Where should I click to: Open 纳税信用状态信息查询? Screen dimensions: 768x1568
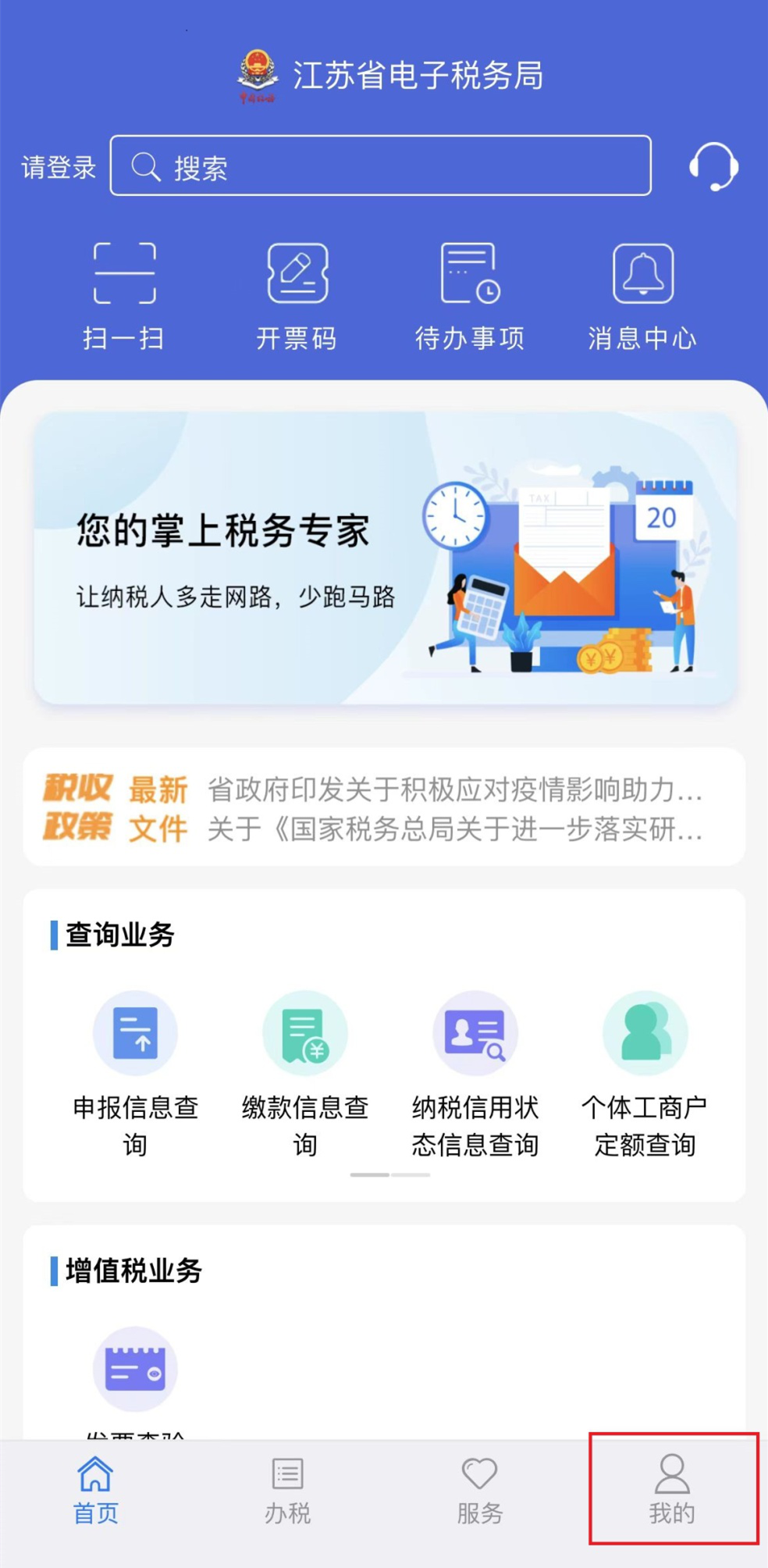pos(475,1074)
